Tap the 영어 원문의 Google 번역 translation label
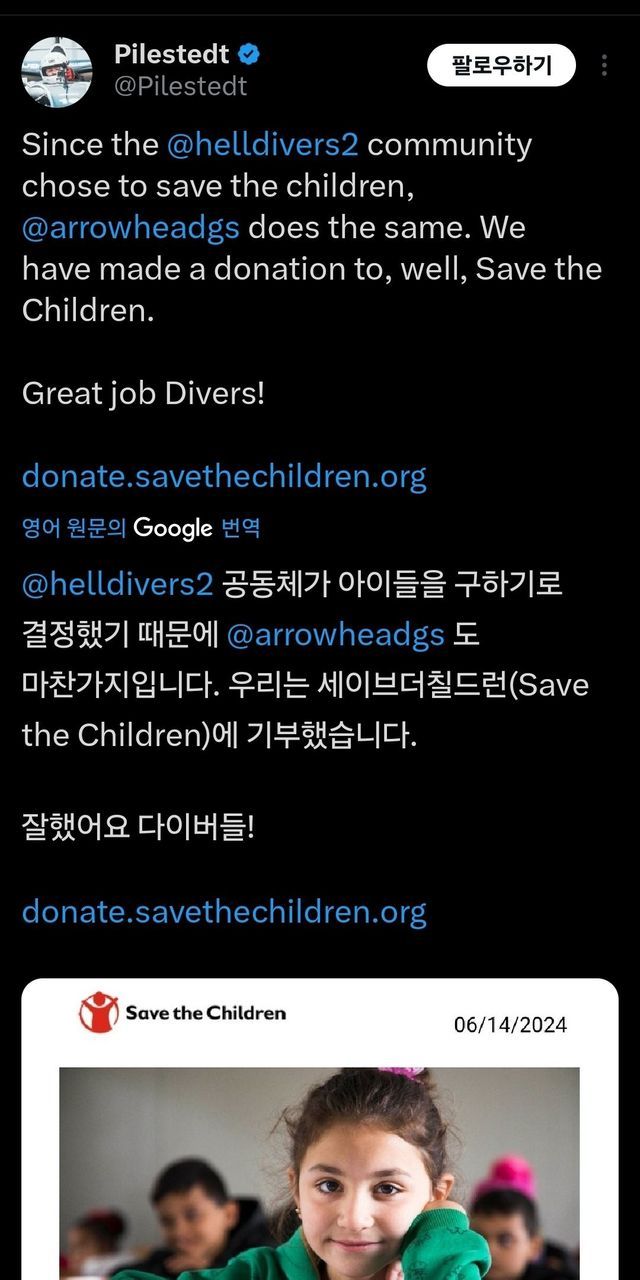Screen dimensions: 640x1280 [x=141, y=528]
